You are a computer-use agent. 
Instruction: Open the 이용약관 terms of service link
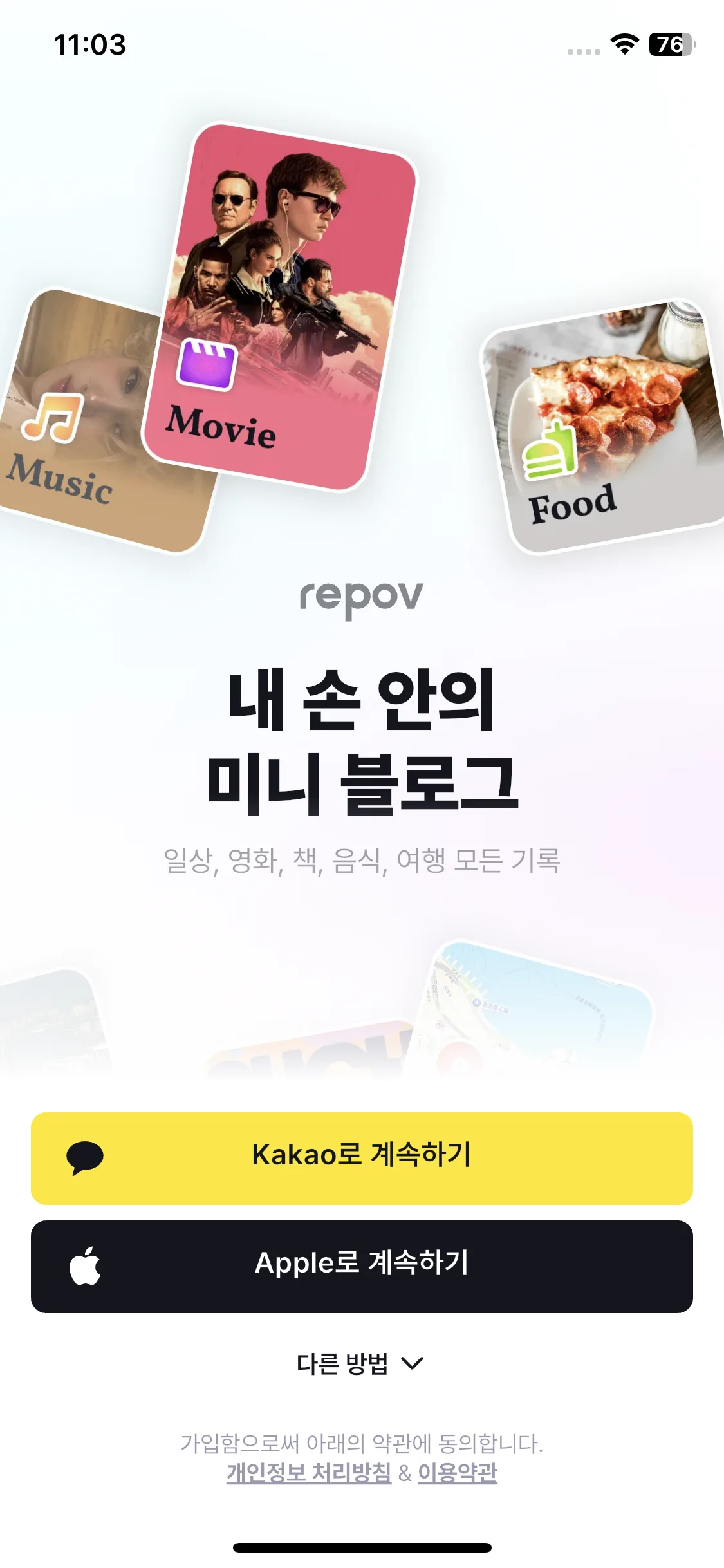(458, 1473)
